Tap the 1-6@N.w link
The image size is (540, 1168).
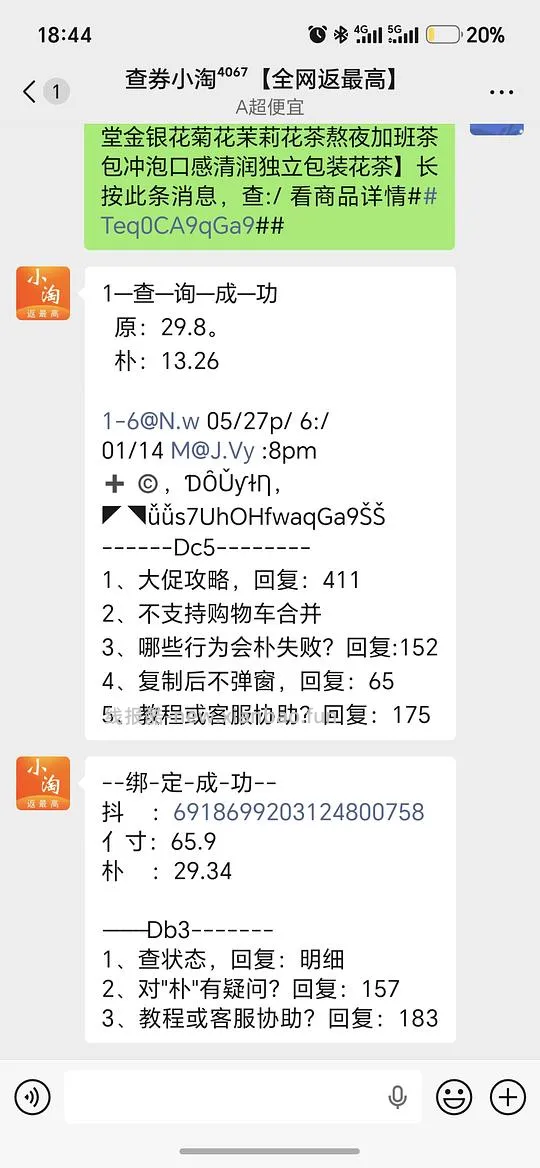151,421
